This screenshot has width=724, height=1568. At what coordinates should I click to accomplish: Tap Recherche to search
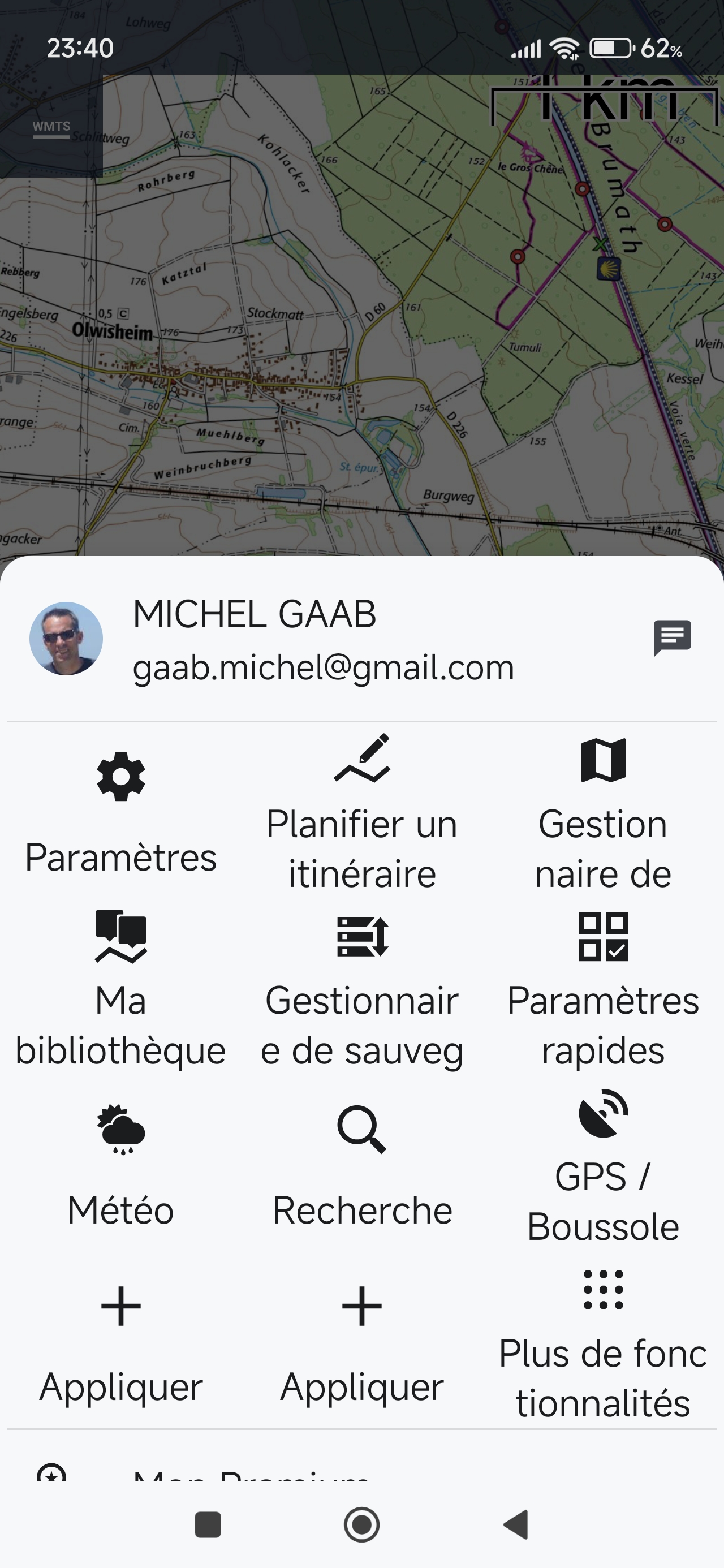361,1166
